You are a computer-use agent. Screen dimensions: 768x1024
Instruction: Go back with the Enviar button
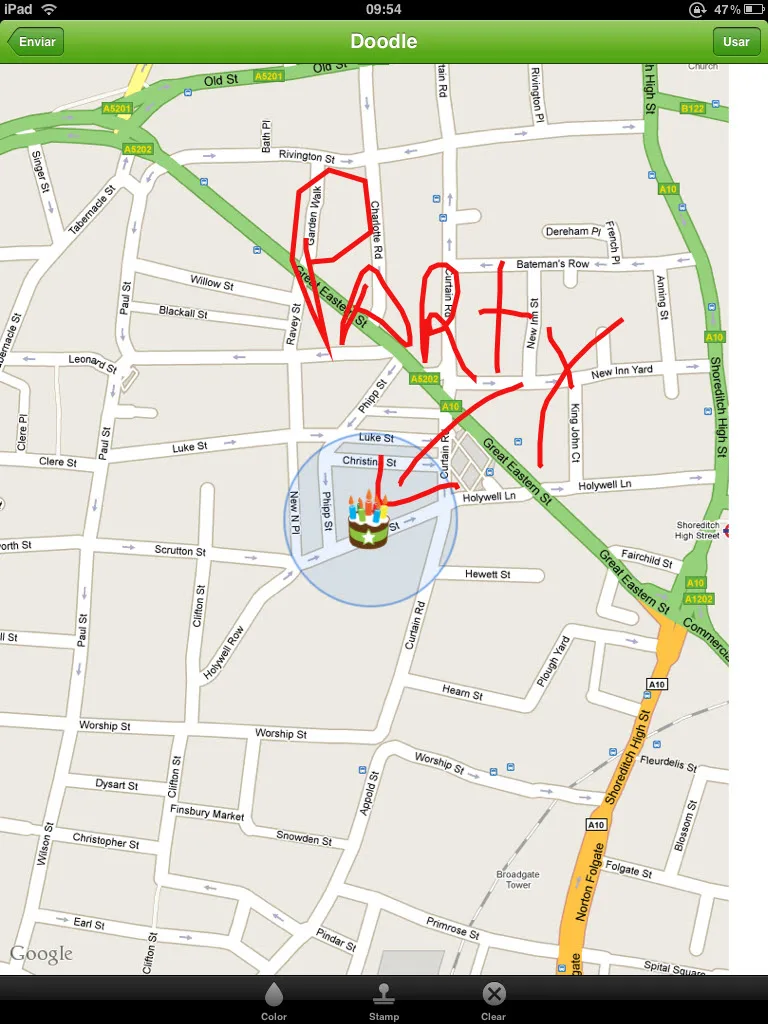[x=36, y=42]
